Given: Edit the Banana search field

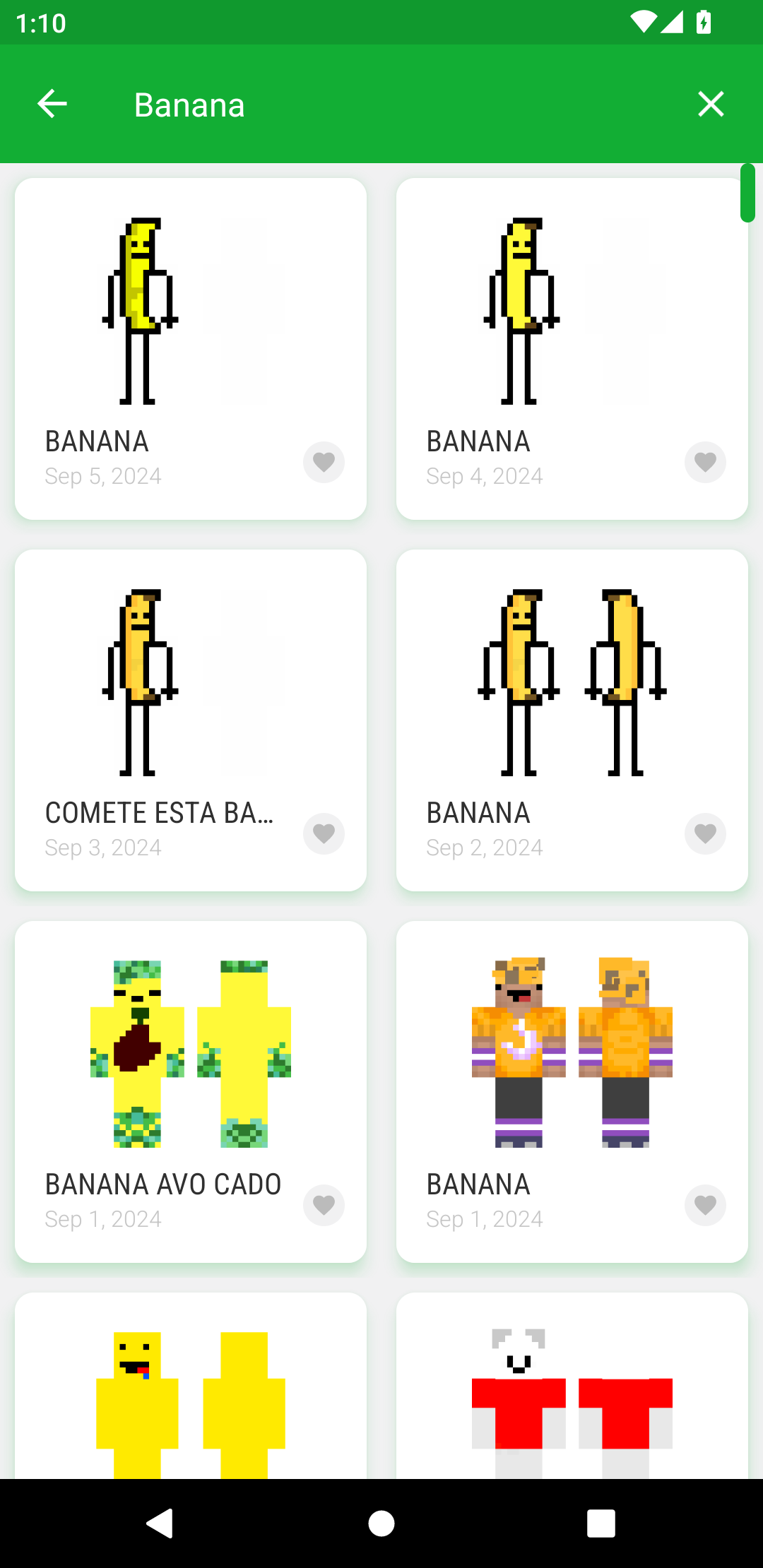Looking at the screenshot, I should (396, 105).
